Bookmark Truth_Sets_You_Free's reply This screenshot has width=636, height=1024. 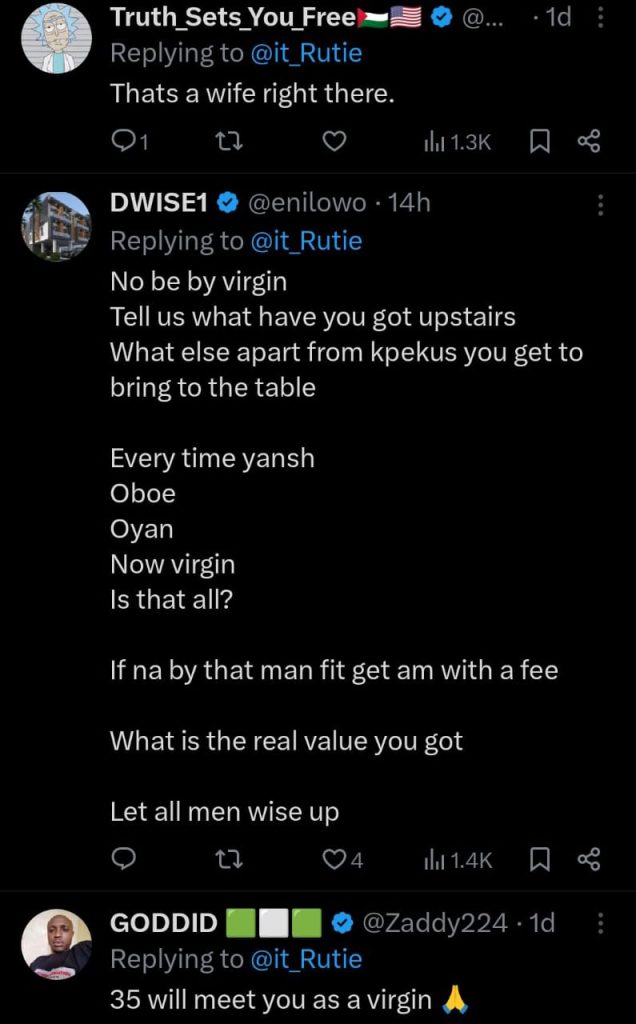point(539,142)
